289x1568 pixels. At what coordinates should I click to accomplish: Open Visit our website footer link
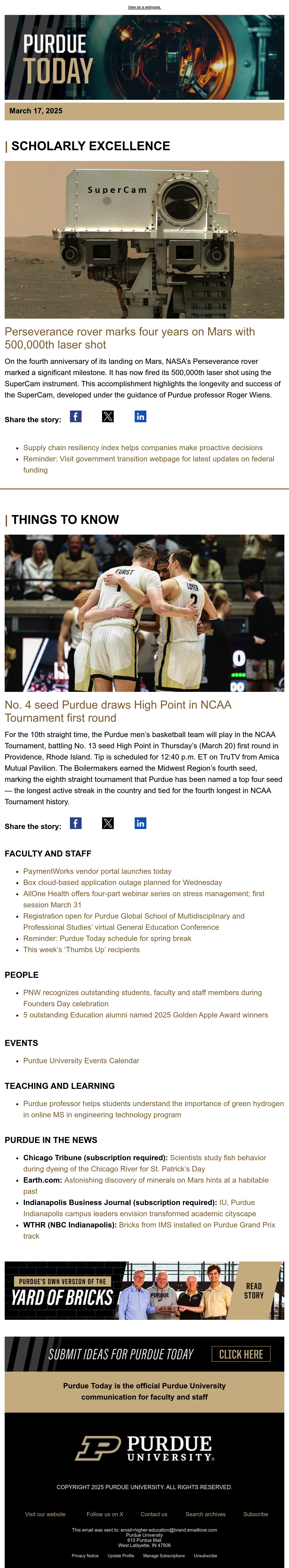point(45,1514)
